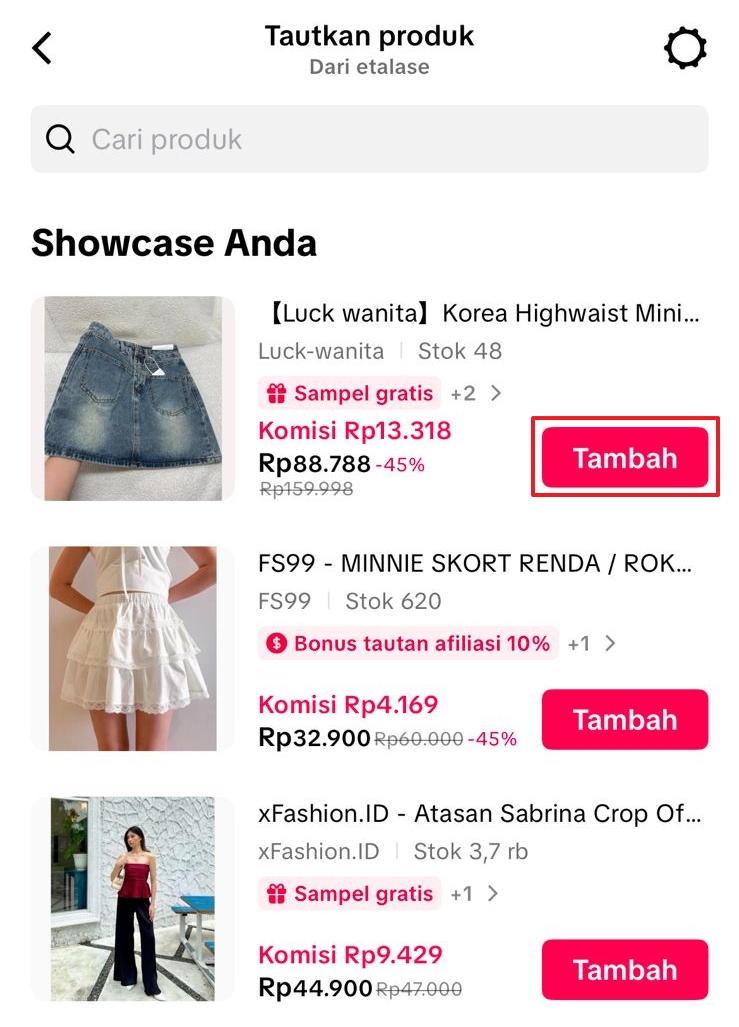Image resolution: width=739 pixels, height=1027 pixels.
Task: Expand promo details chevron on FS99 product
Action: pyautogui.click(x=609, y=644)
